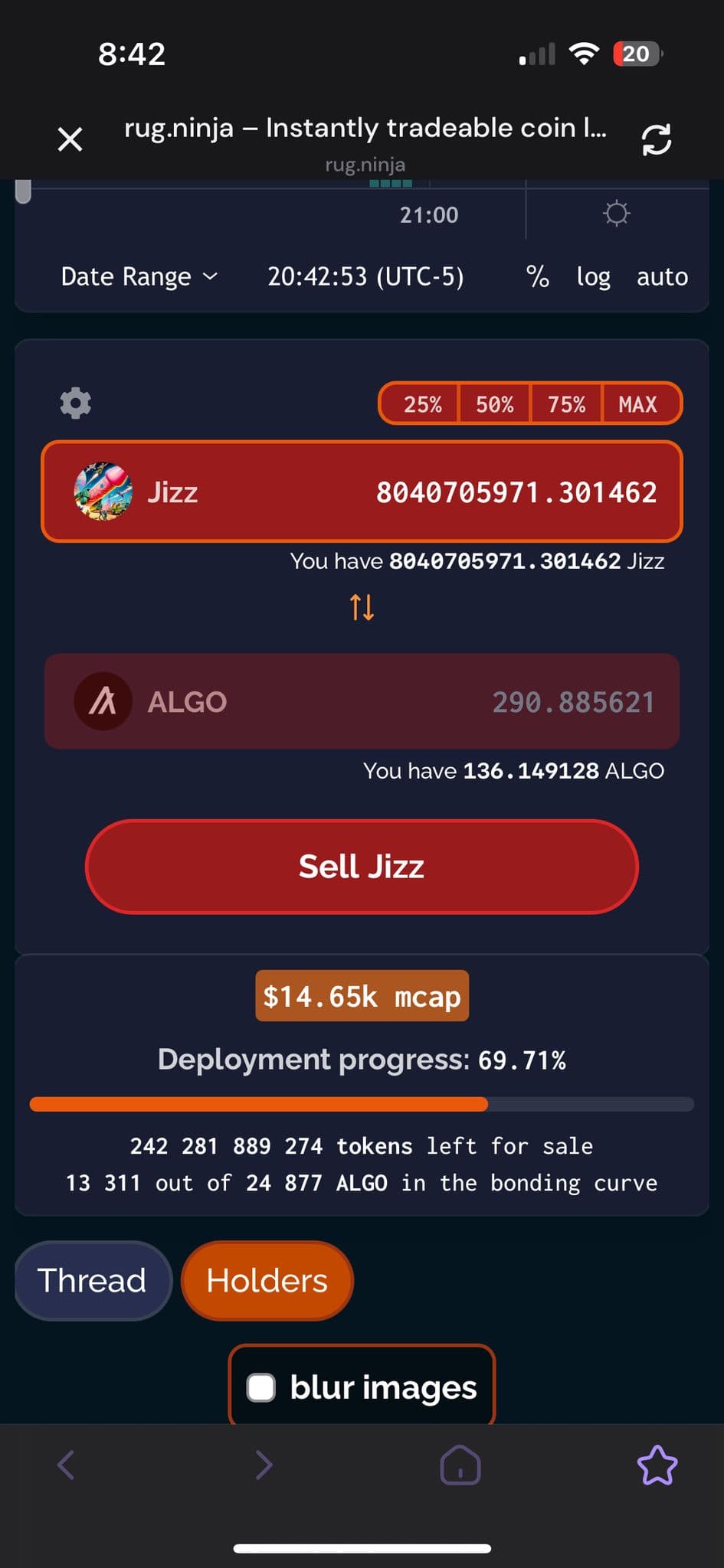The height and width of the screenshot is (1568, 724).
Task: Bookmark this page with the star
Action: pyautogui.click(x=657, y=1465)
